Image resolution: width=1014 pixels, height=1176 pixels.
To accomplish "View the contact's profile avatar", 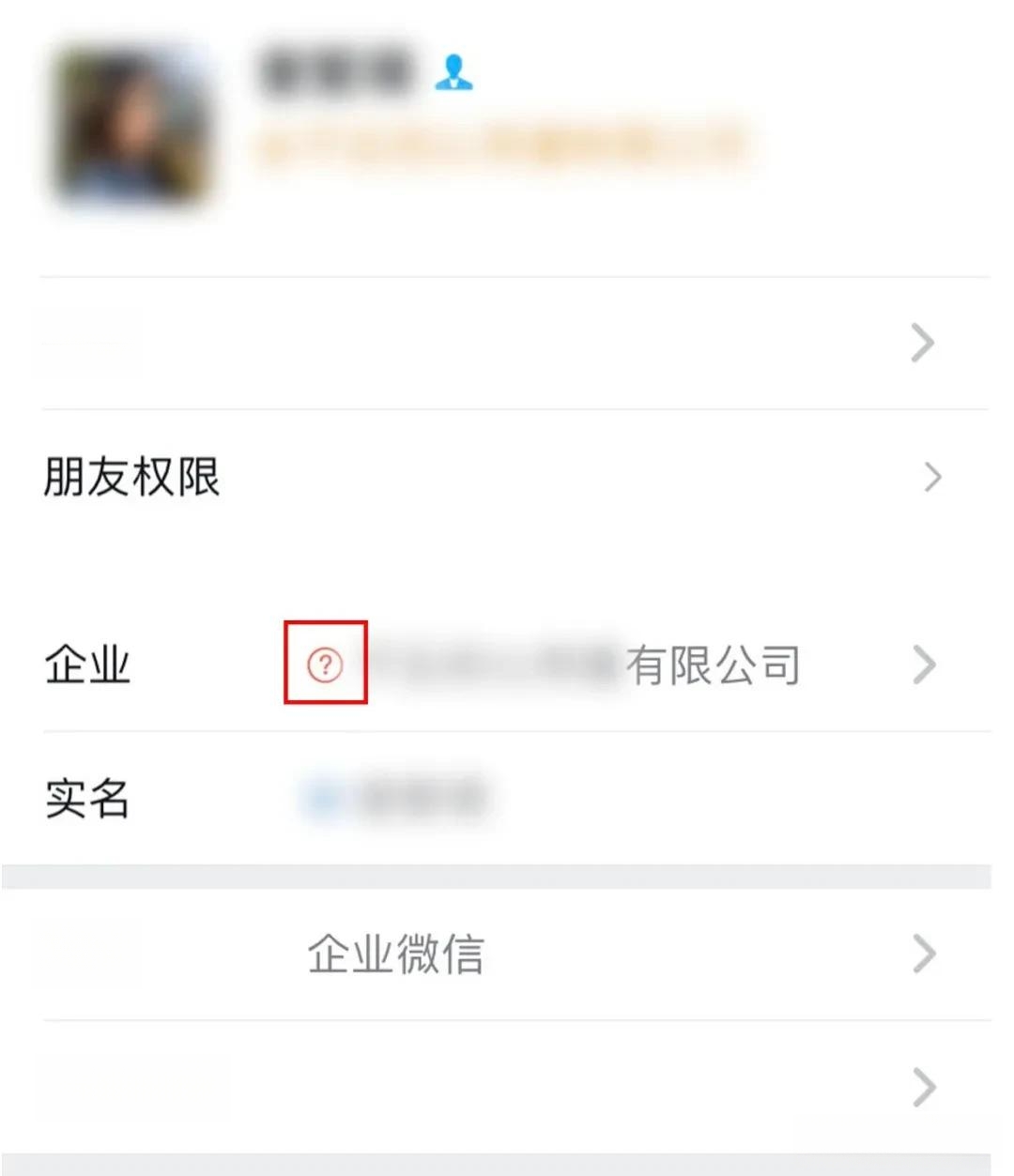I will (133, 126).
